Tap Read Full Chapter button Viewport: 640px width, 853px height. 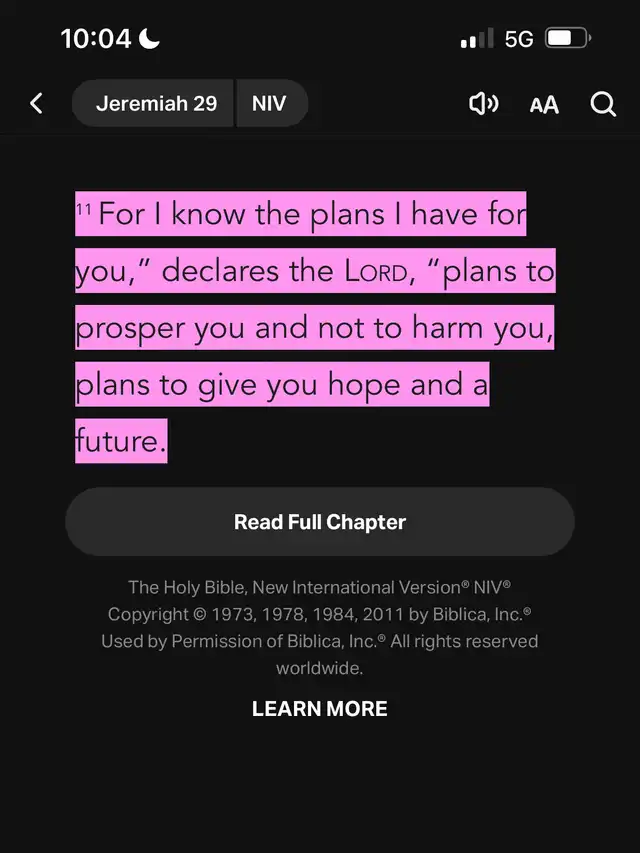320,522
